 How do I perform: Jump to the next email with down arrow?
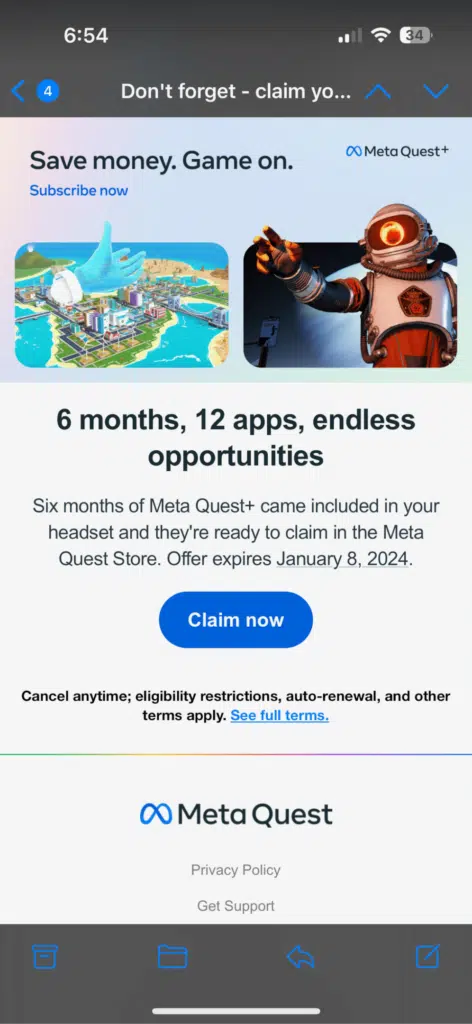pyautogui.click(x=435, y=91)
